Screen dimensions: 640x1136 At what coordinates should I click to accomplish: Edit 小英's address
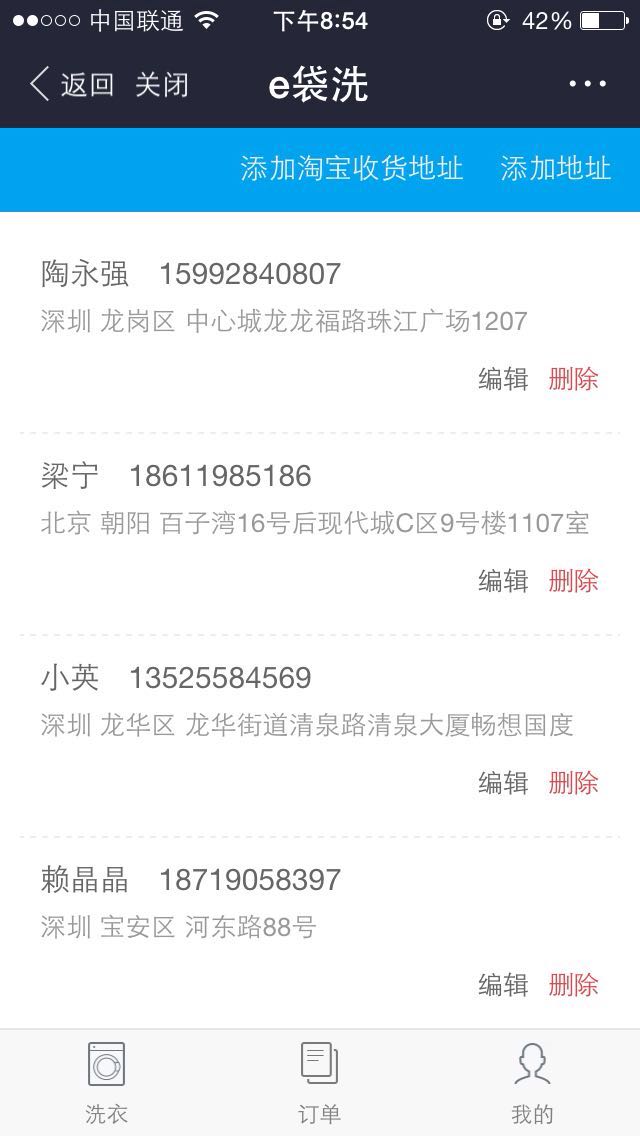(x=503, y=783)
